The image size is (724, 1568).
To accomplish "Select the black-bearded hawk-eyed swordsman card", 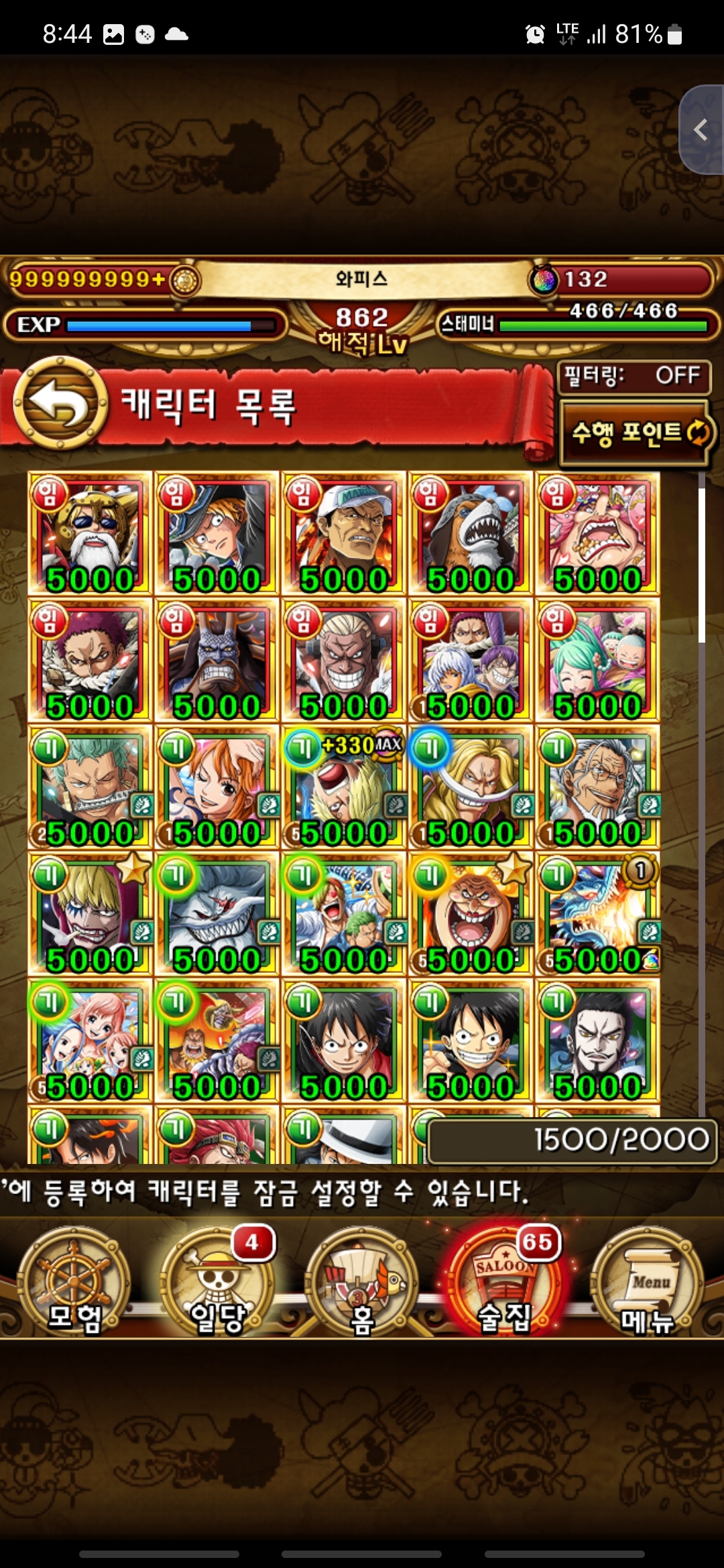I will [x=598, y=1041].
